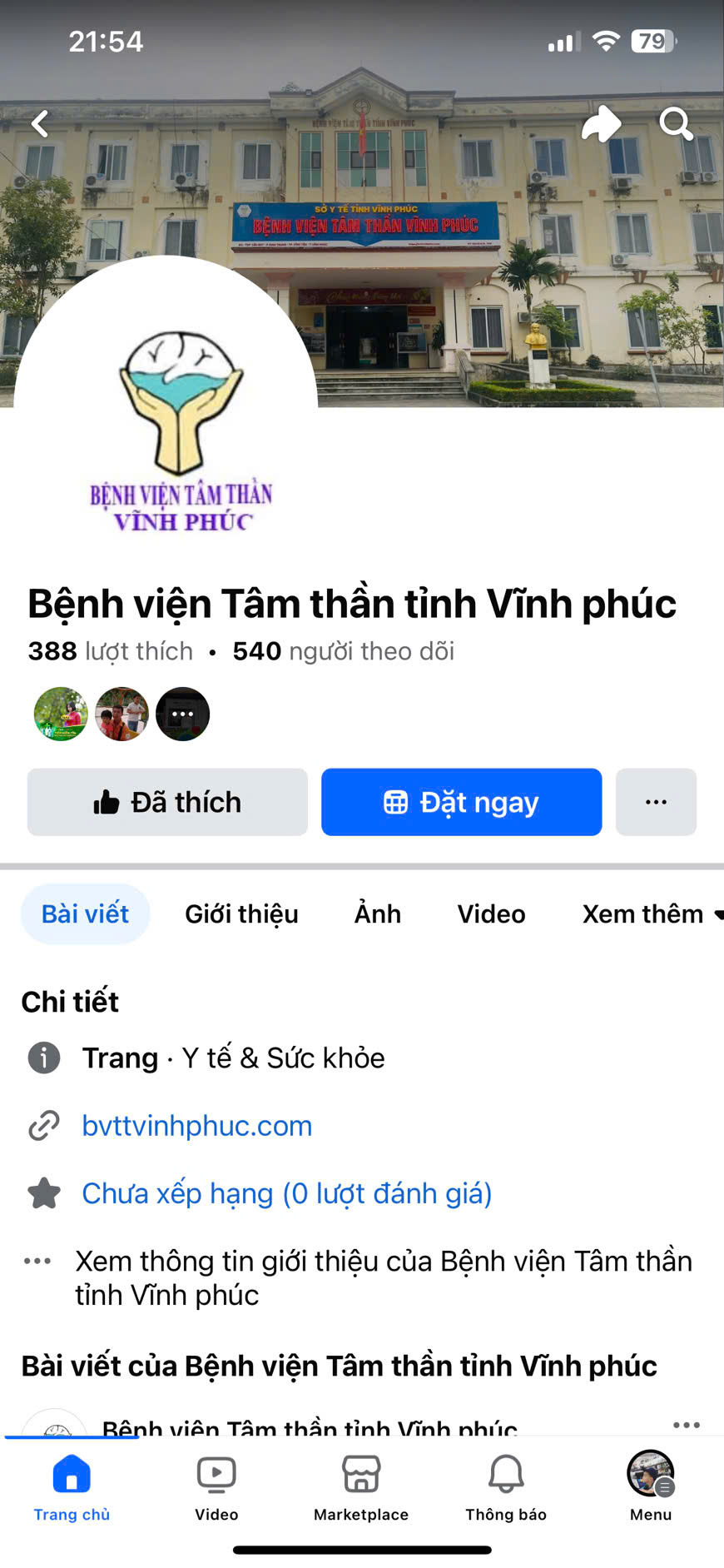Switch to the Bài viết tab
724x1568 pixels.
85,913
